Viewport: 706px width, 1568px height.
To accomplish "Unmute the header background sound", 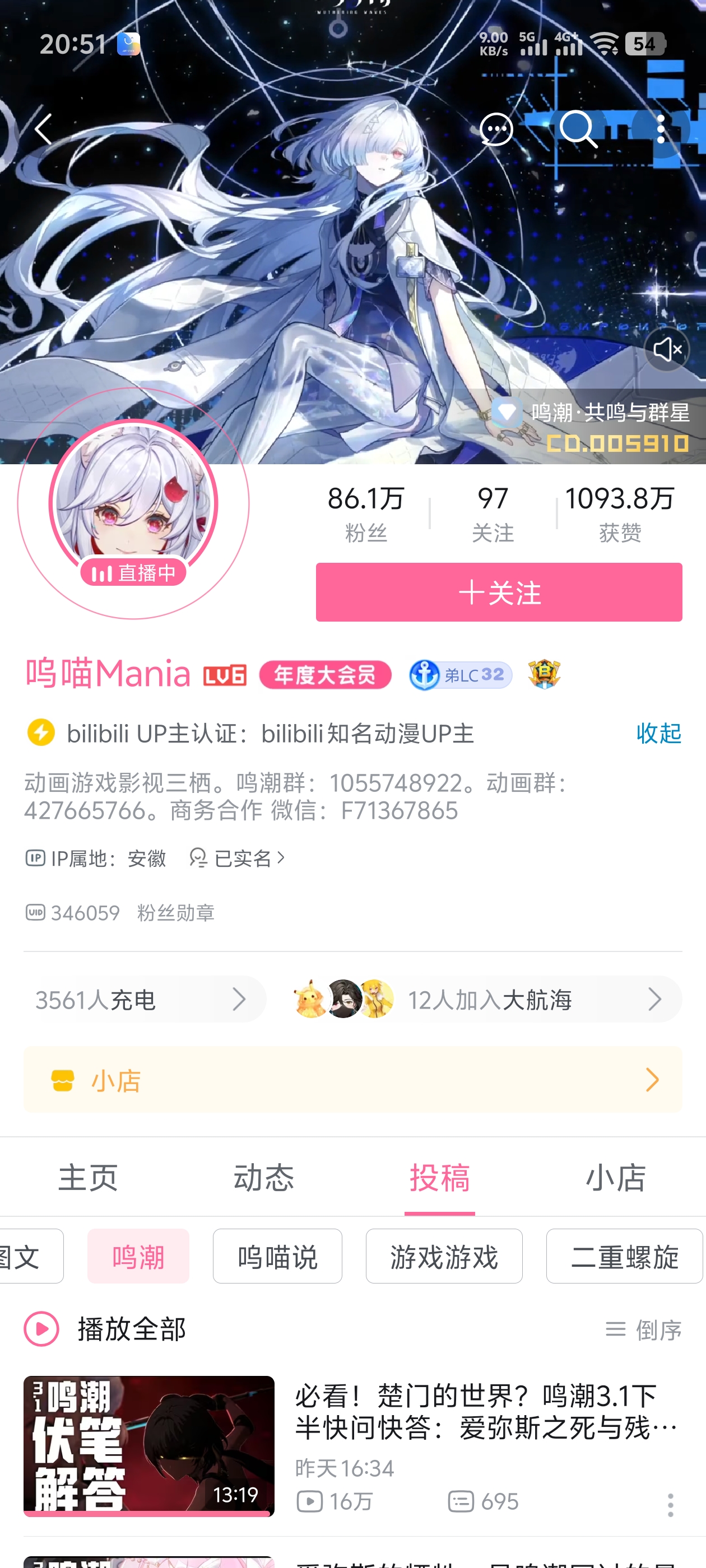I will [666, 349].
